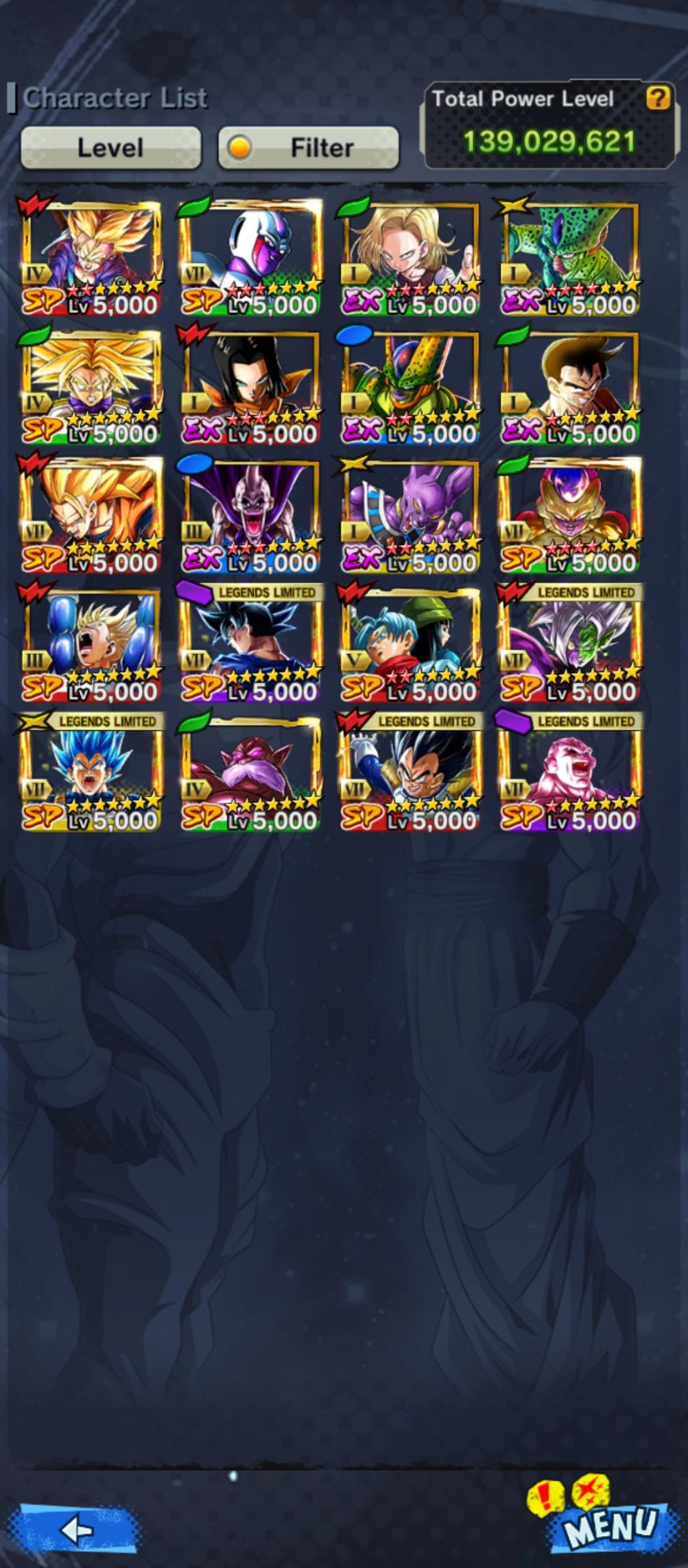Open the Filter options
688x1568 pixels.
[x=309, y=147]
